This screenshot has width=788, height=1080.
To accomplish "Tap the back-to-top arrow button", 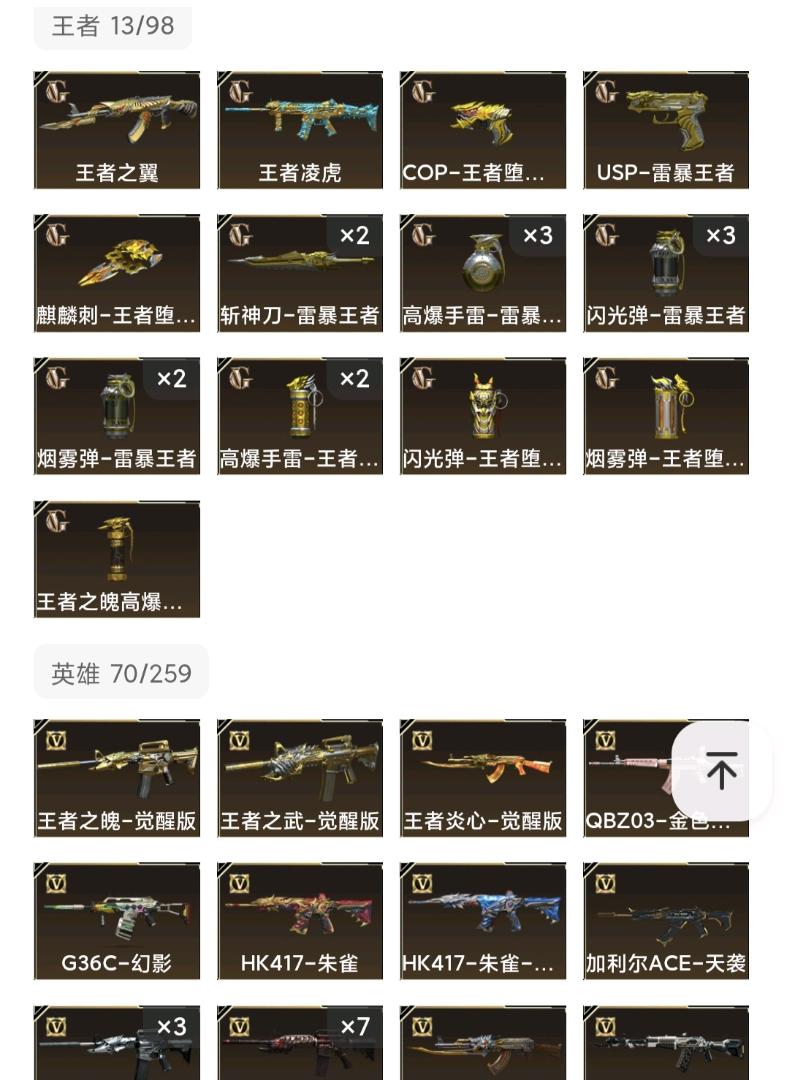I will (x=721, y=771).
